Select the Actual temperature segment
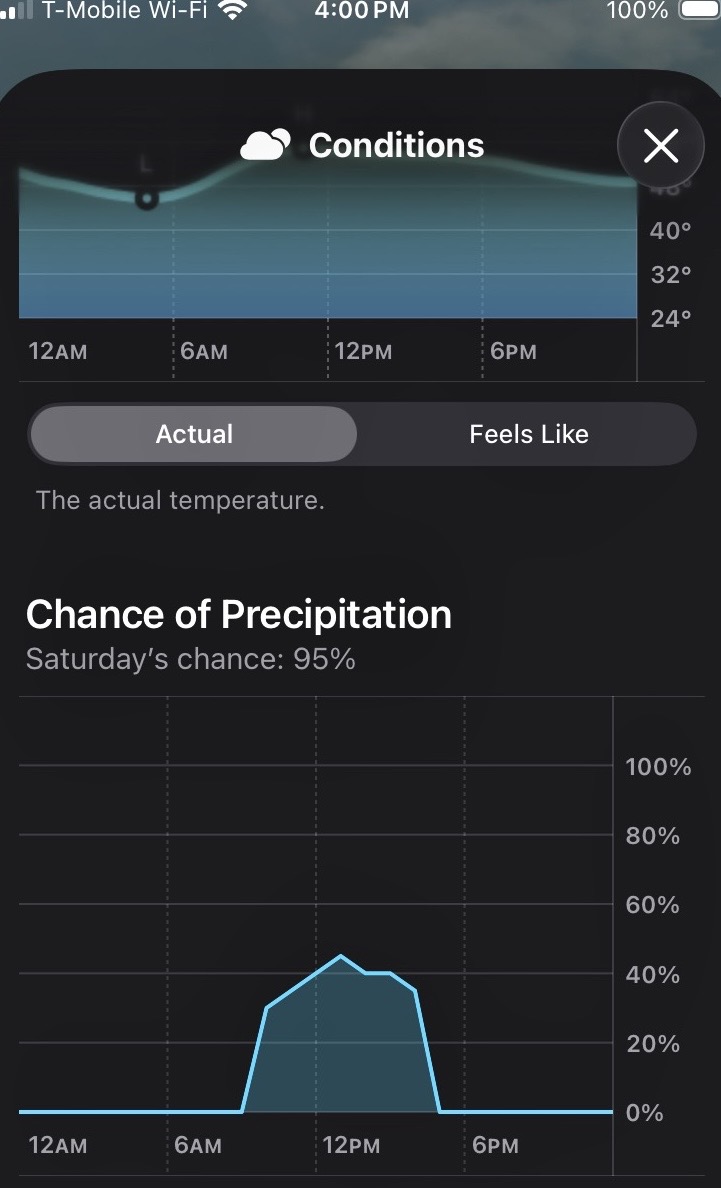 point(194,434)
